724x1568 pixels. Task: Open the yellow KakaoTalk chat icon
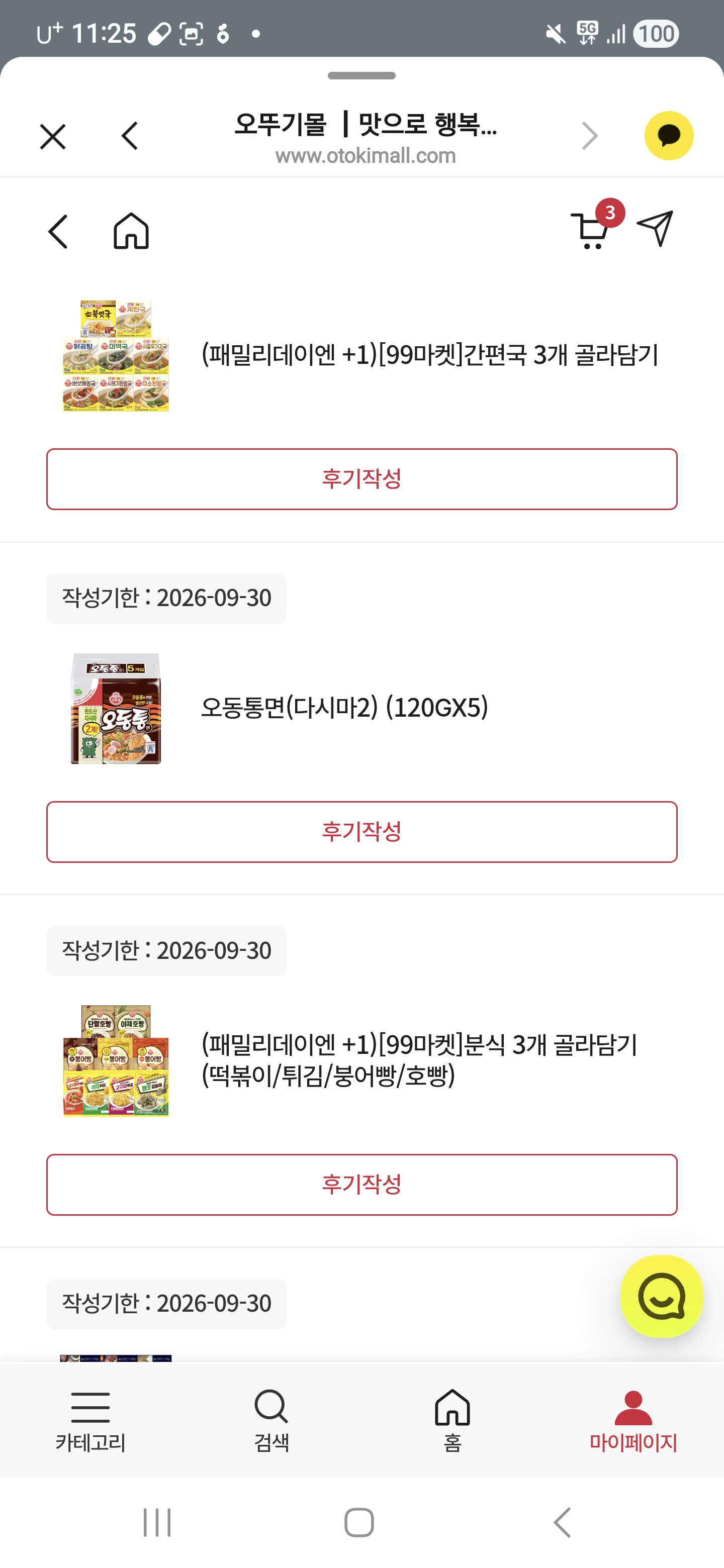(669, 136)
